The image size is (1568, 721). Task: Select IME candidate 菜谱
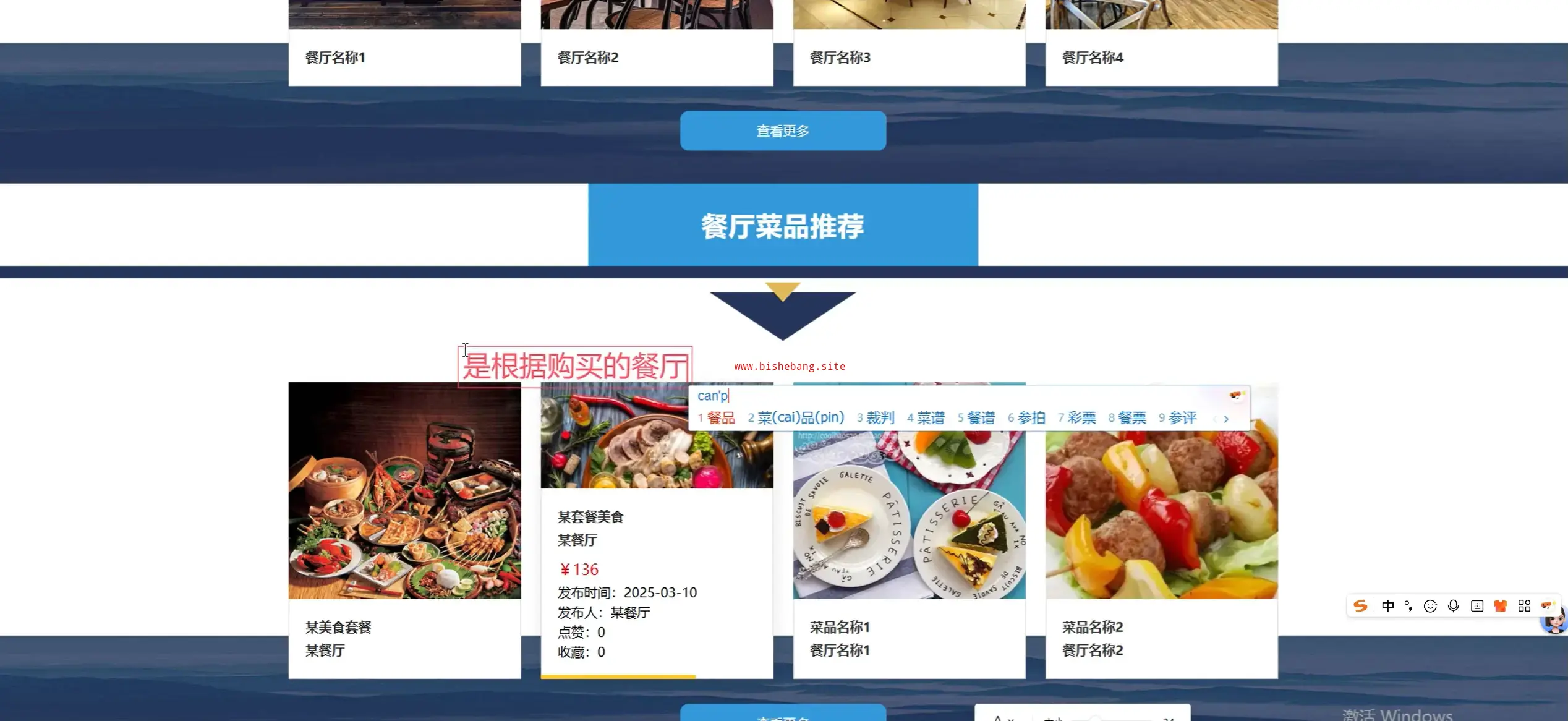tap(930, 418)
